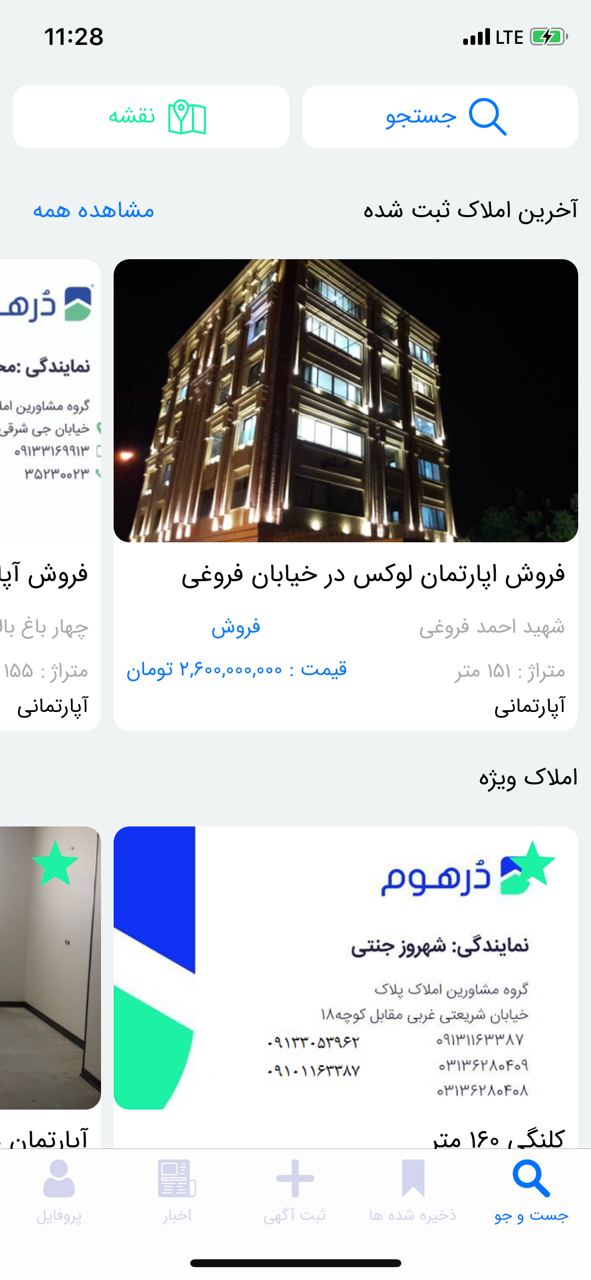Tap the مشاهده همه link

click(x=94, y=210)
